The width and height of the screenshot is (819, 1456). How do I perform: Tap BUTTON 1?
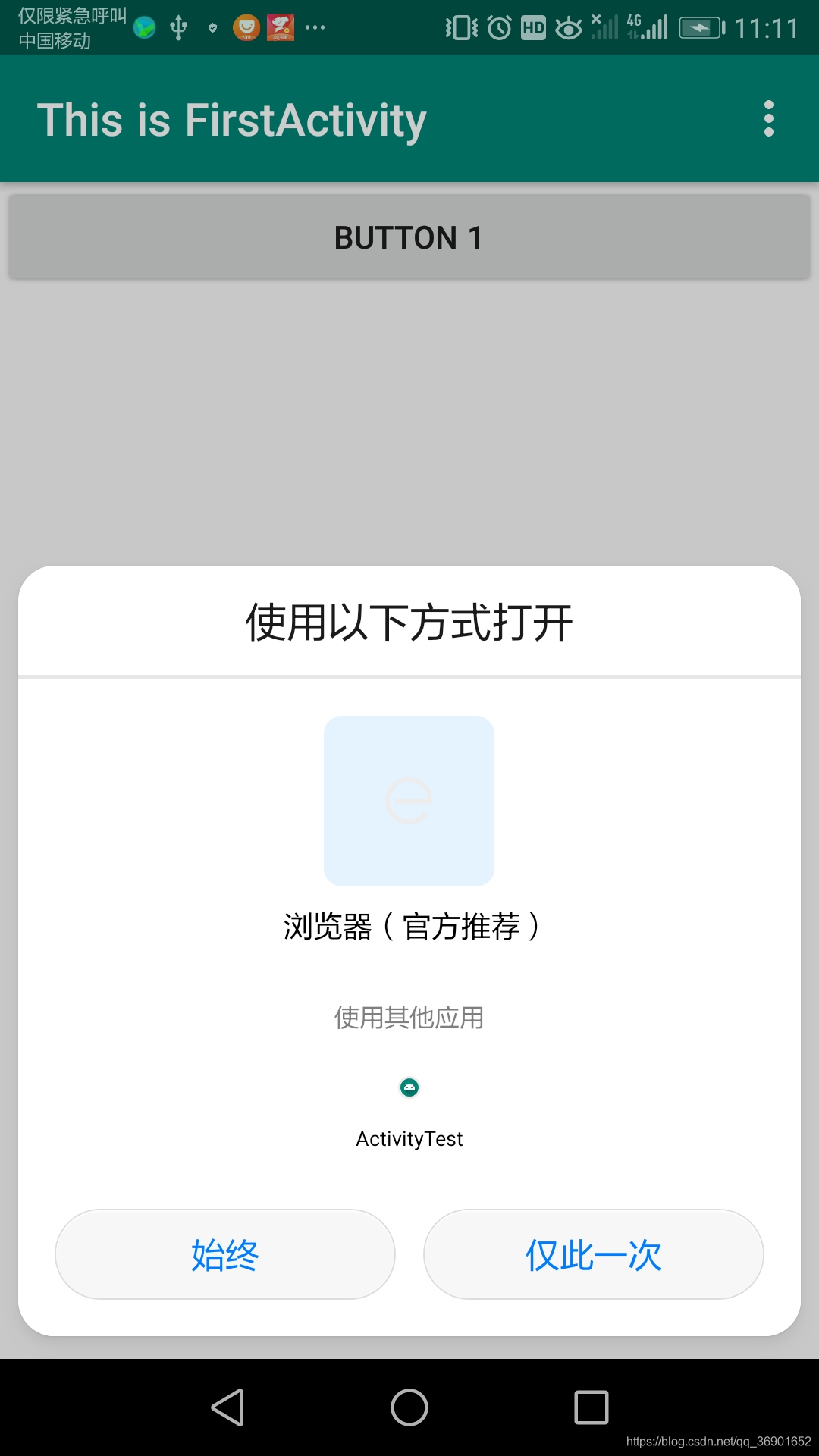coord(409,237)
